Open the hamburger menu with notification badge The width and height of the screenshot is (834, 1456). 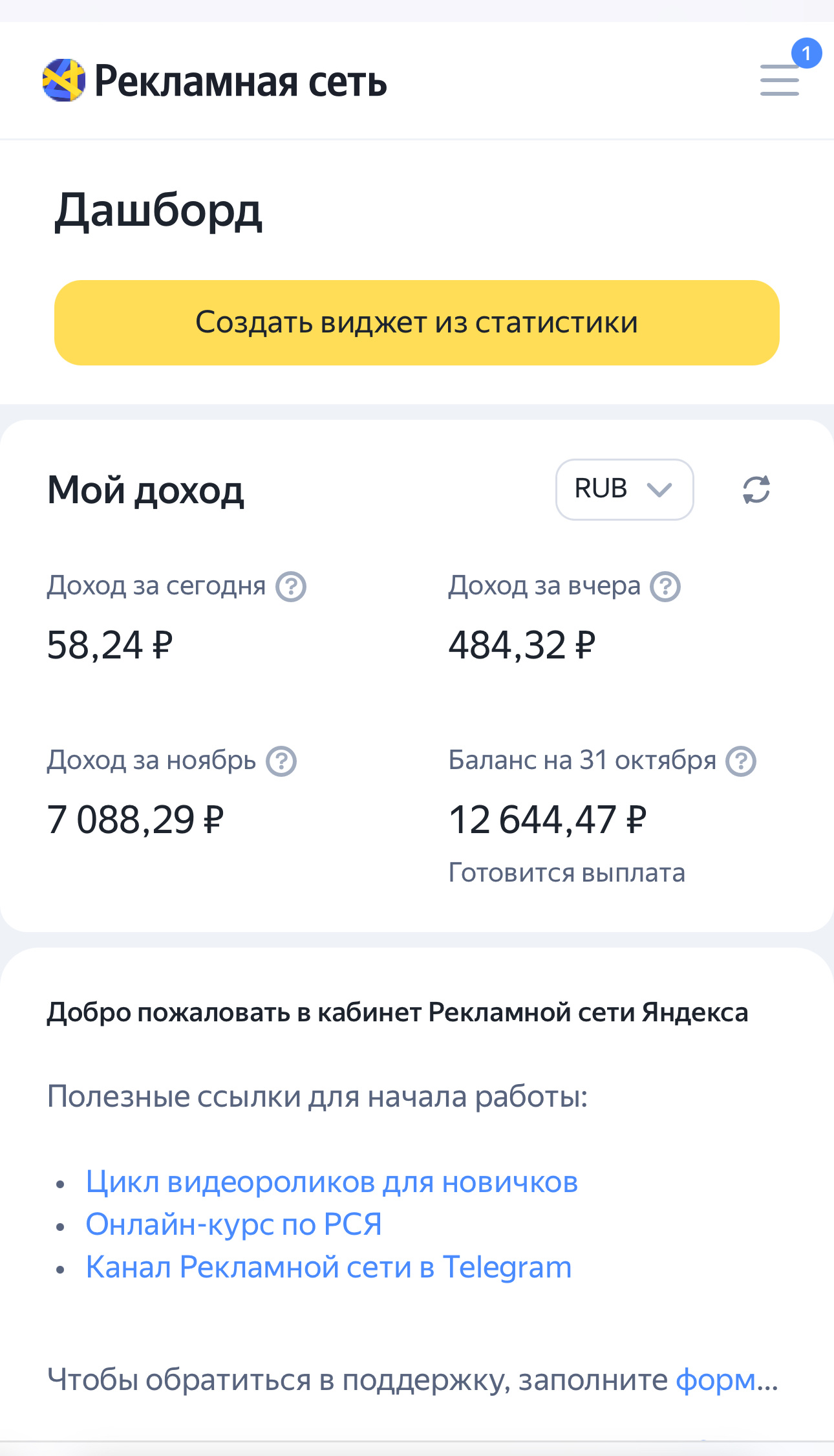pyautogui.click(x=780, y=80)
